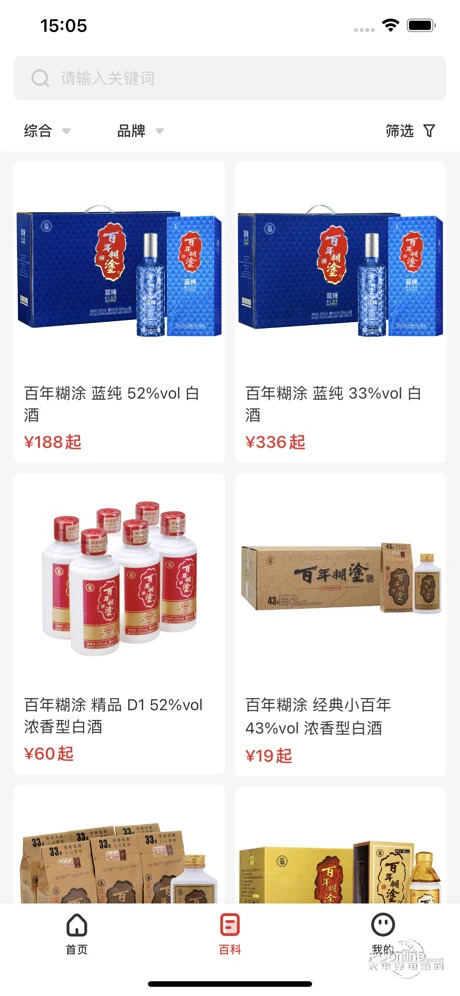Open the 筛选 filter options

point(410,131)
